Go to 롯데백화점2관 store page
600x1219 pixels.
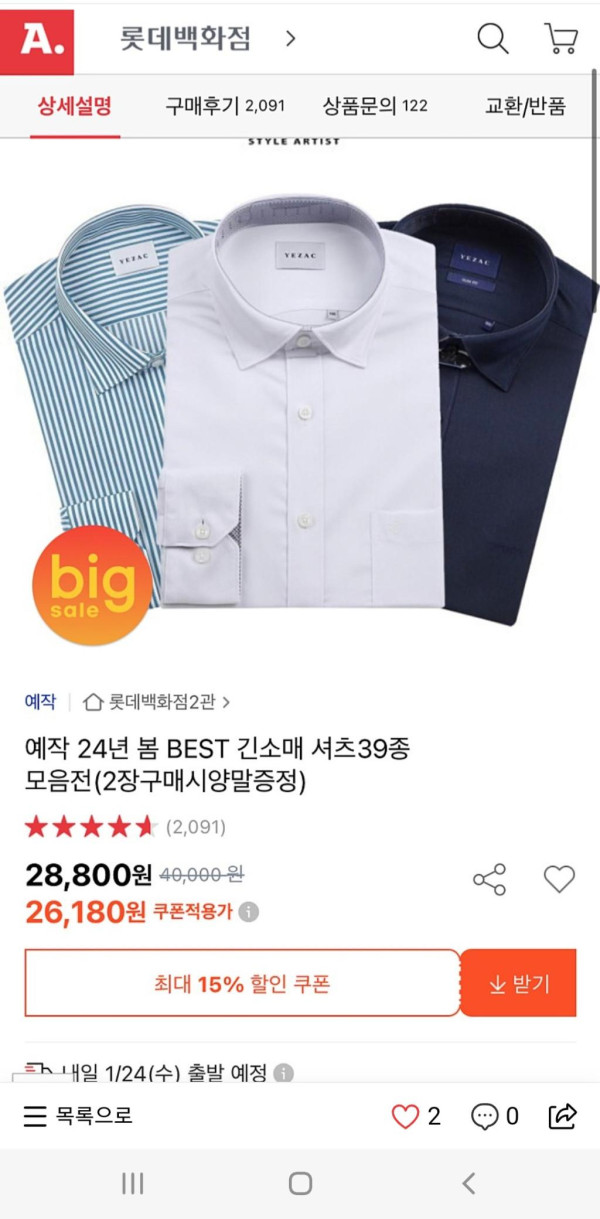157,702
